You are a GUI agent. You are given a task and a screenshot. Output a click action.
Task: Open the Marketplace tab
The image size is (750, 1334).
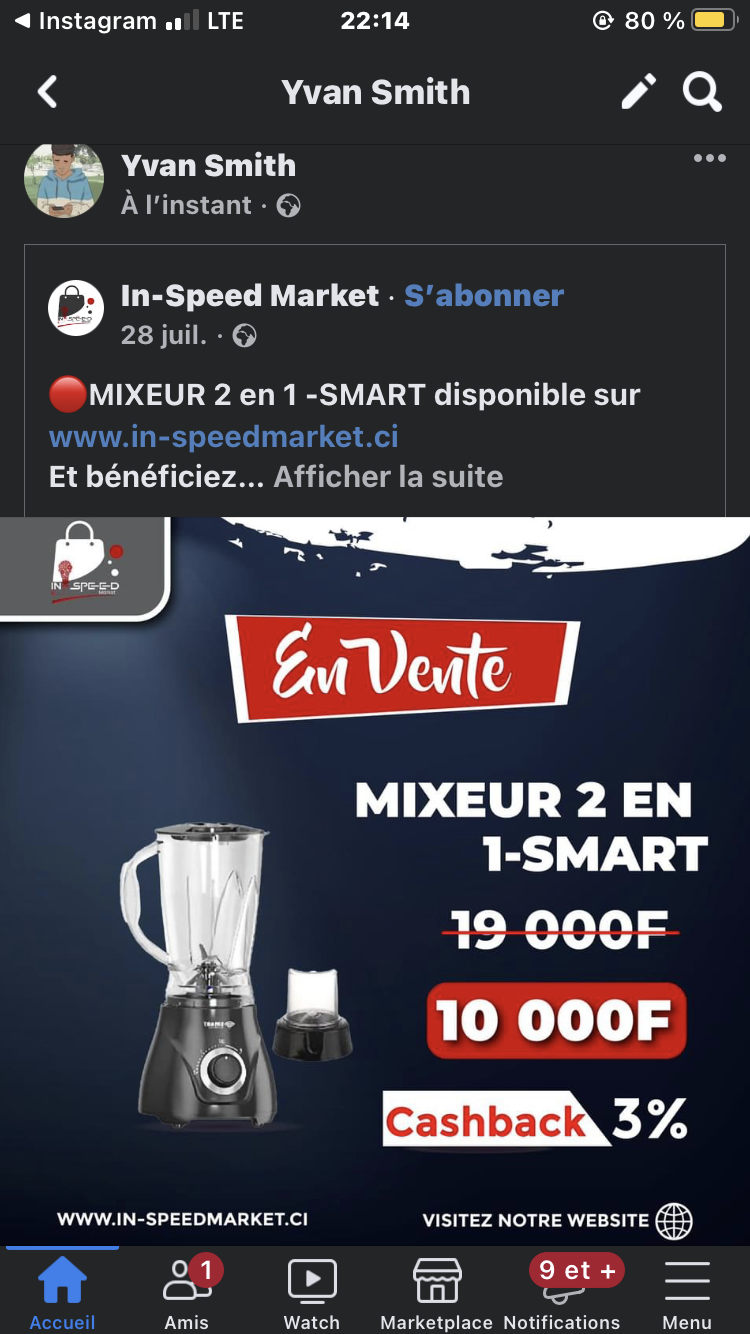tap(437, 1292)
